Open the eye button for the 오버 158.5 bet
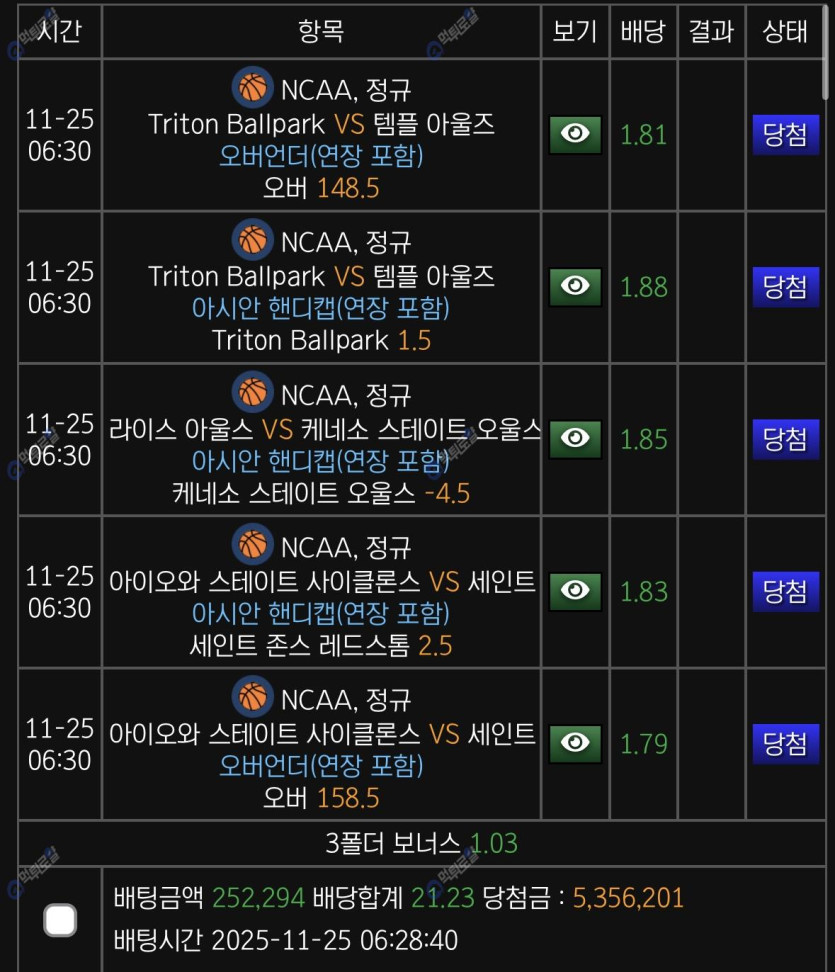The width and height of the screenshot is (835, 972). pos(575,743)
